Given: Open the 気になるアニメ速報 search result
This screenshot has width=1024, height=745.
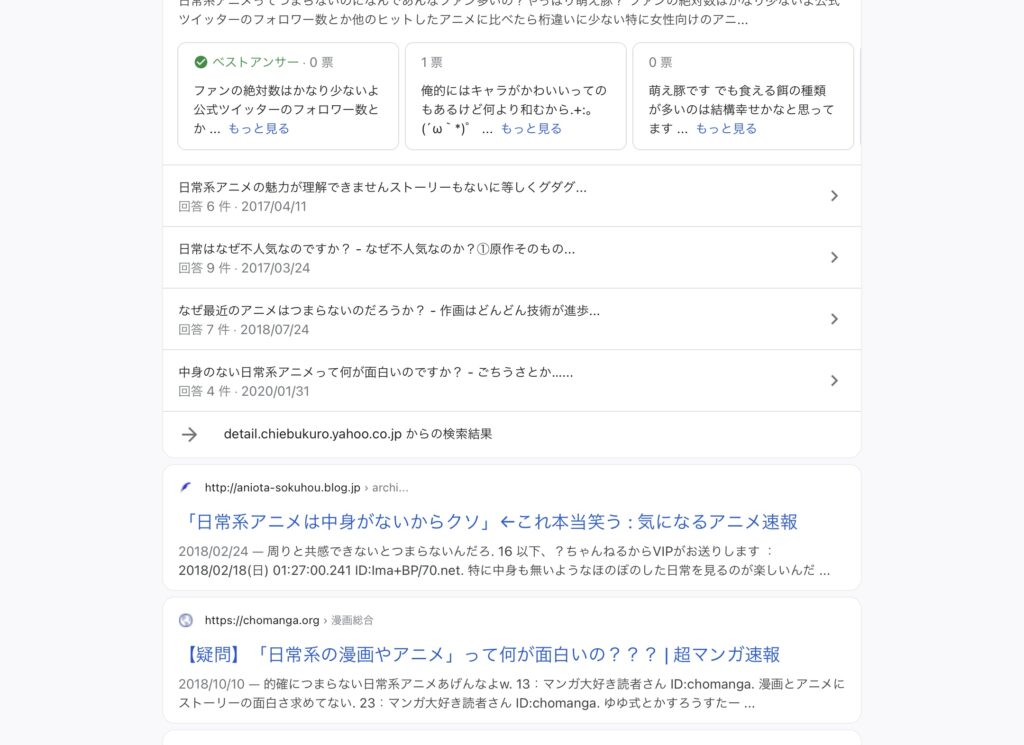Looking at the screenshot, I should (491, 522).
